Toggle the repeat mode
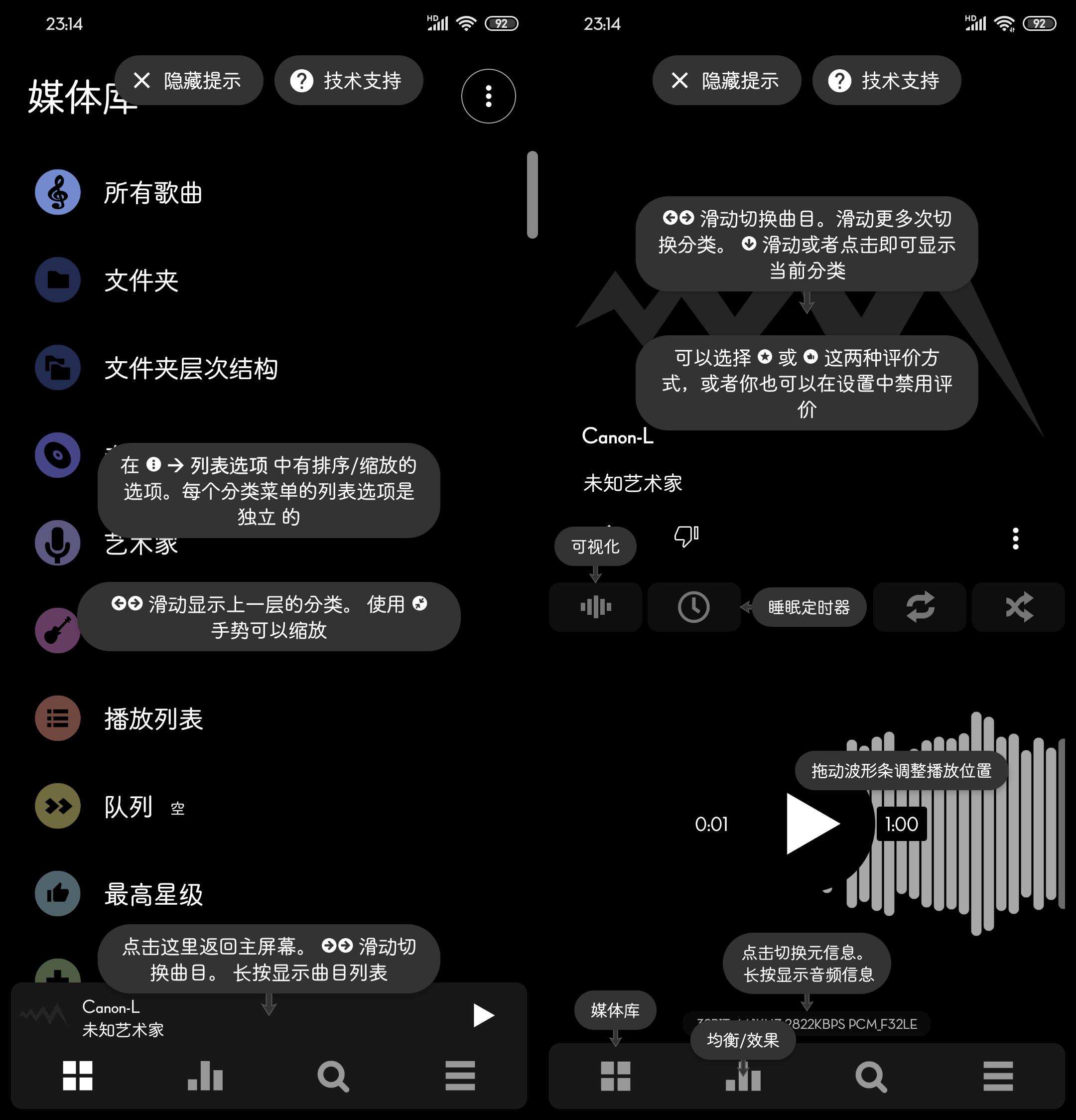The width and height of the screenshot is (1076, 1120). pos(920,607)
